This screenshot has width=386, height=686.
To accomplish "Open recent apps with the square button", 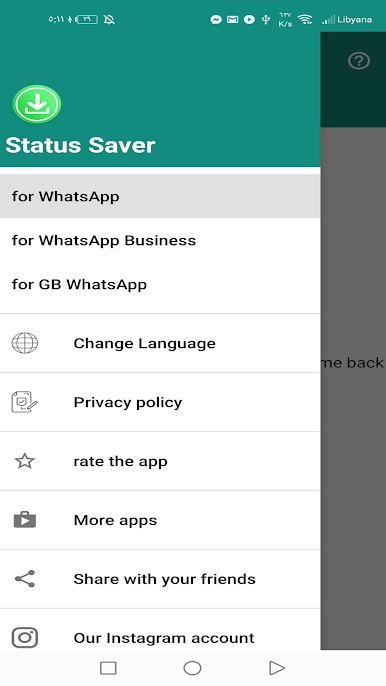I will click(108, 668).
